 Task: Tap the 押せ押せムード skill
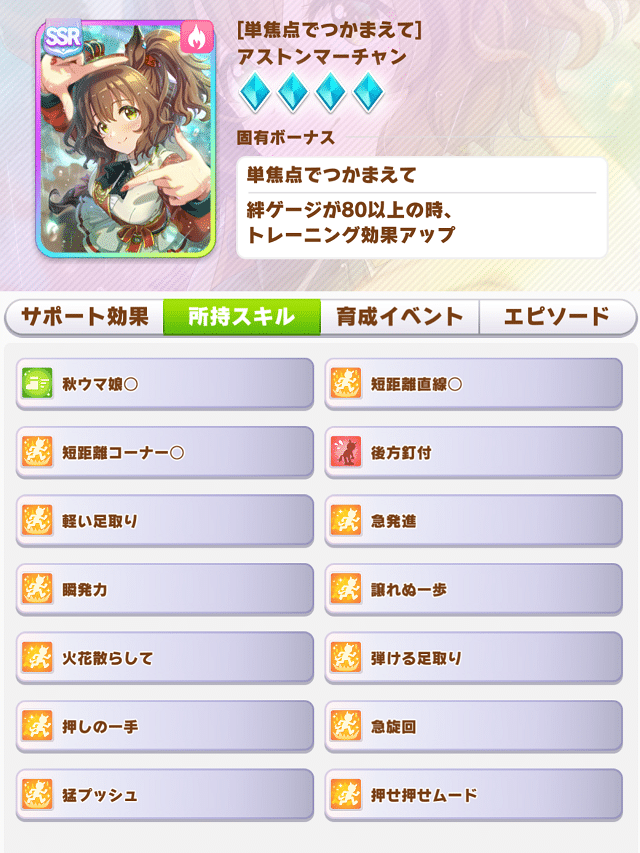tap(474, 795)
